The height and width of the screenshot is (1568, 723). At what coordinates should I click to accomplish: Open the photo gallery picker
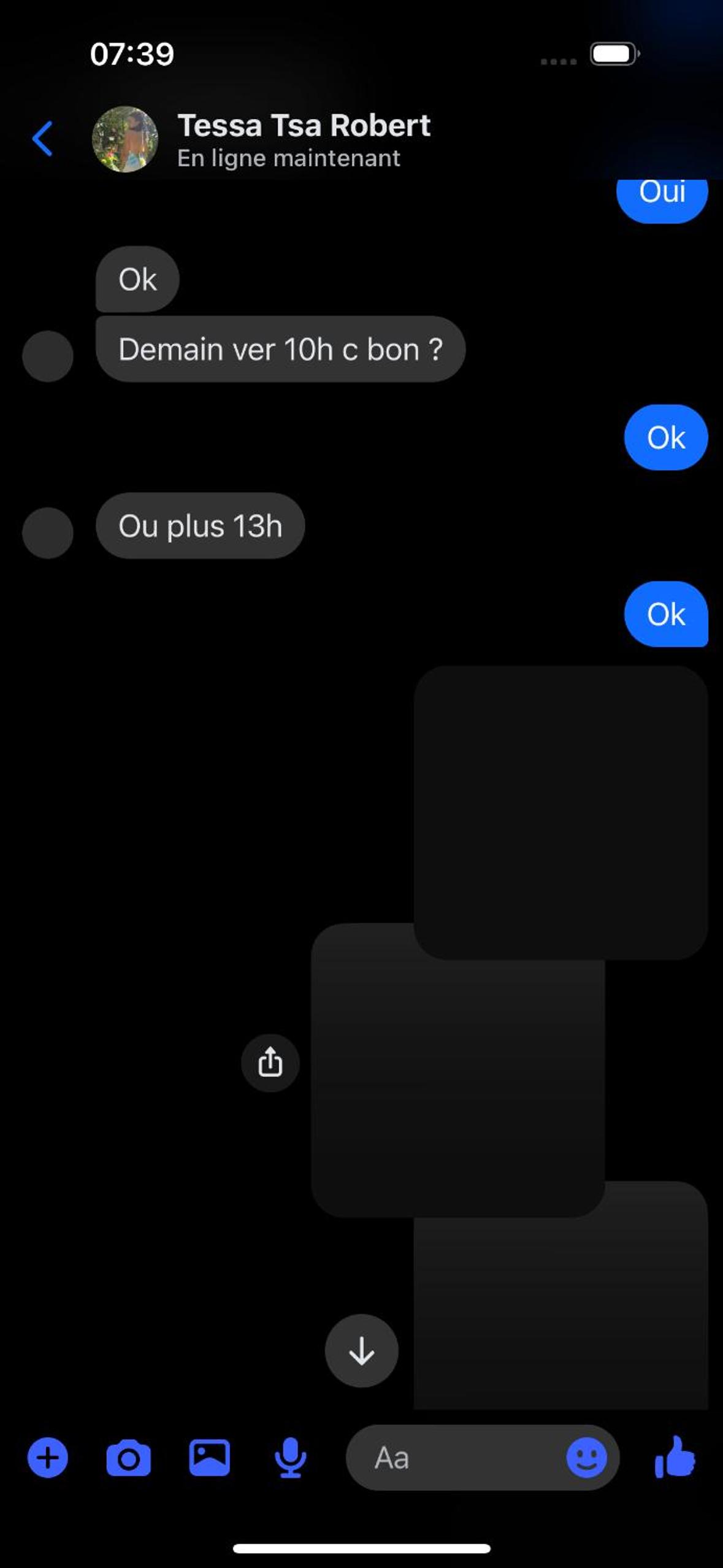tap(209, 1458)
